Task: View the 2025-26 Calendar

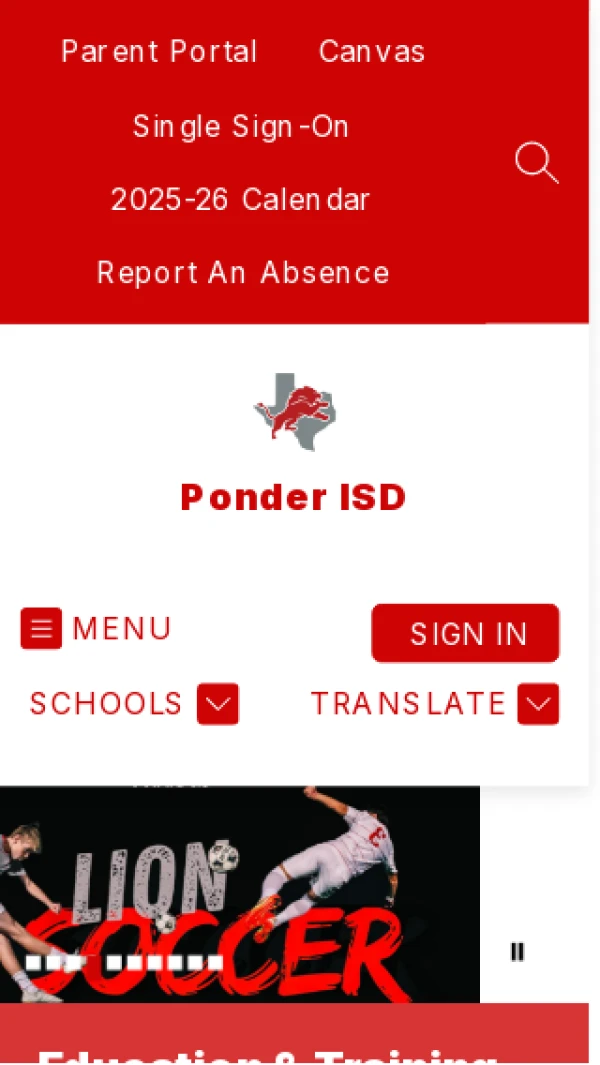Action: (x=240, y=200)
